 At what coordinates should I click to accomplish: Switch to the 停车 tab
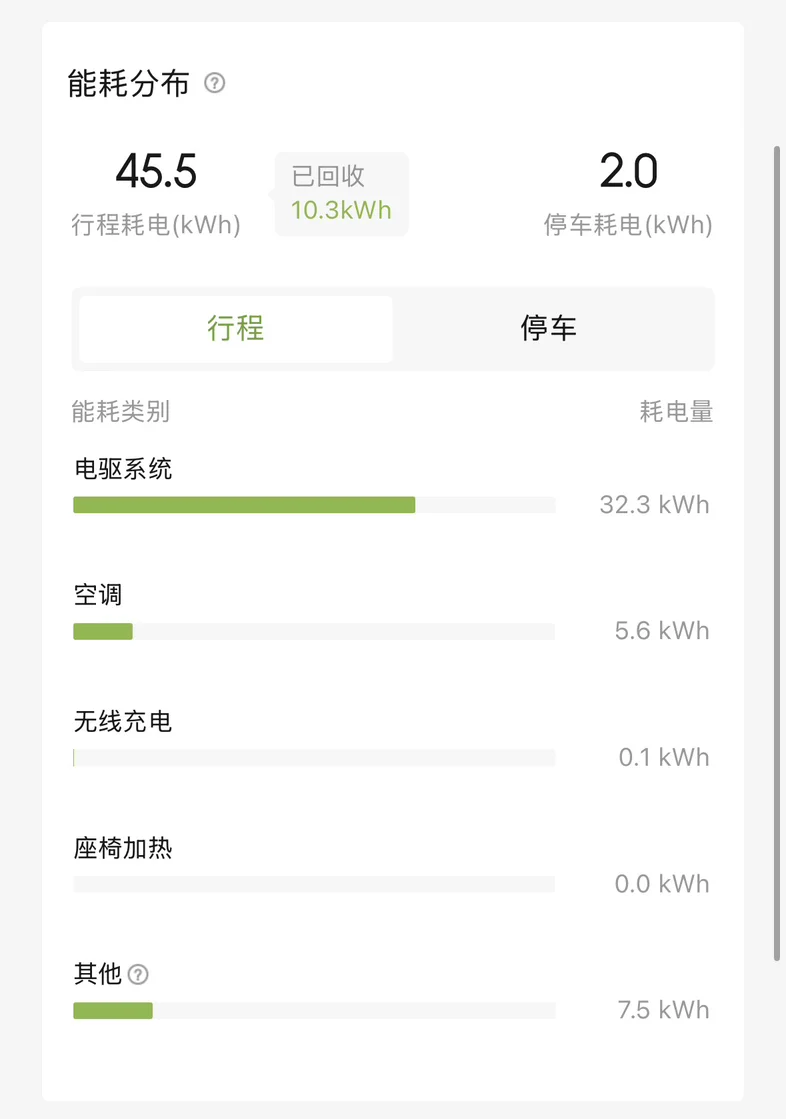[549, 328]
